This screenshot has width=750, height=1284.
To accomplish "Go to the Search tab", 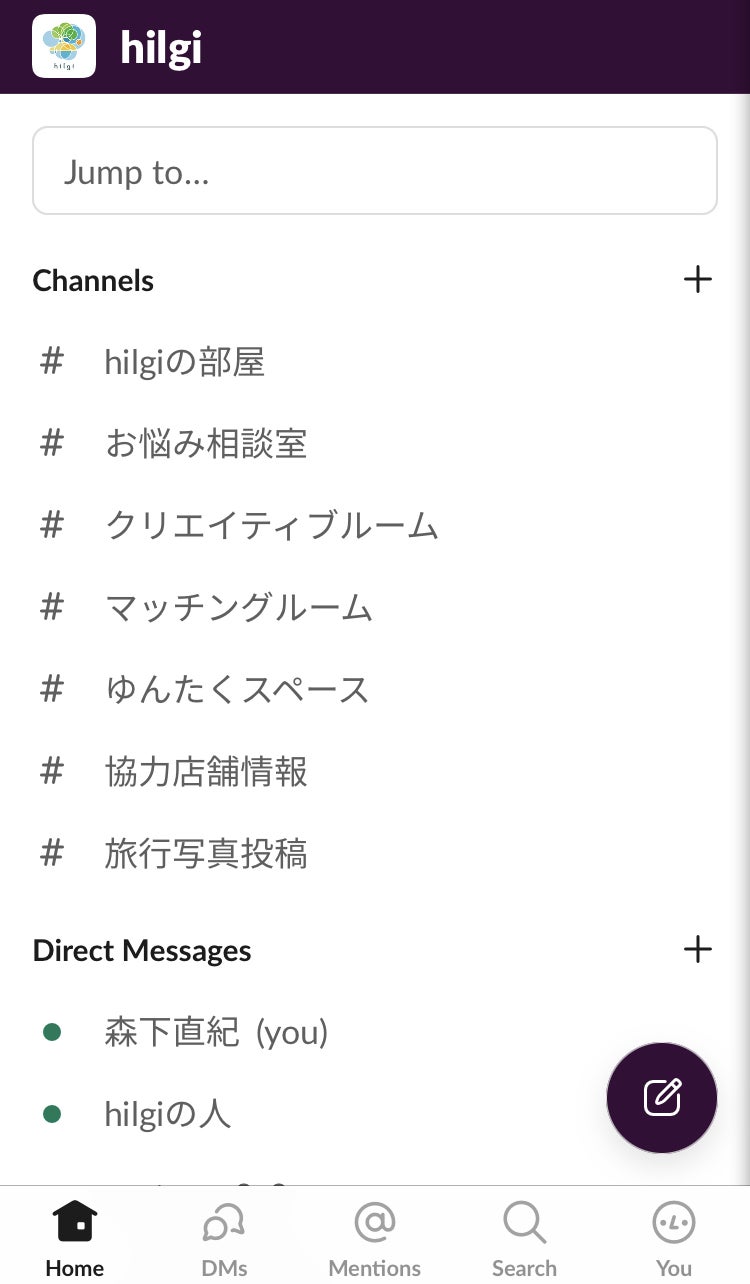I will [x=524, y=1238].
